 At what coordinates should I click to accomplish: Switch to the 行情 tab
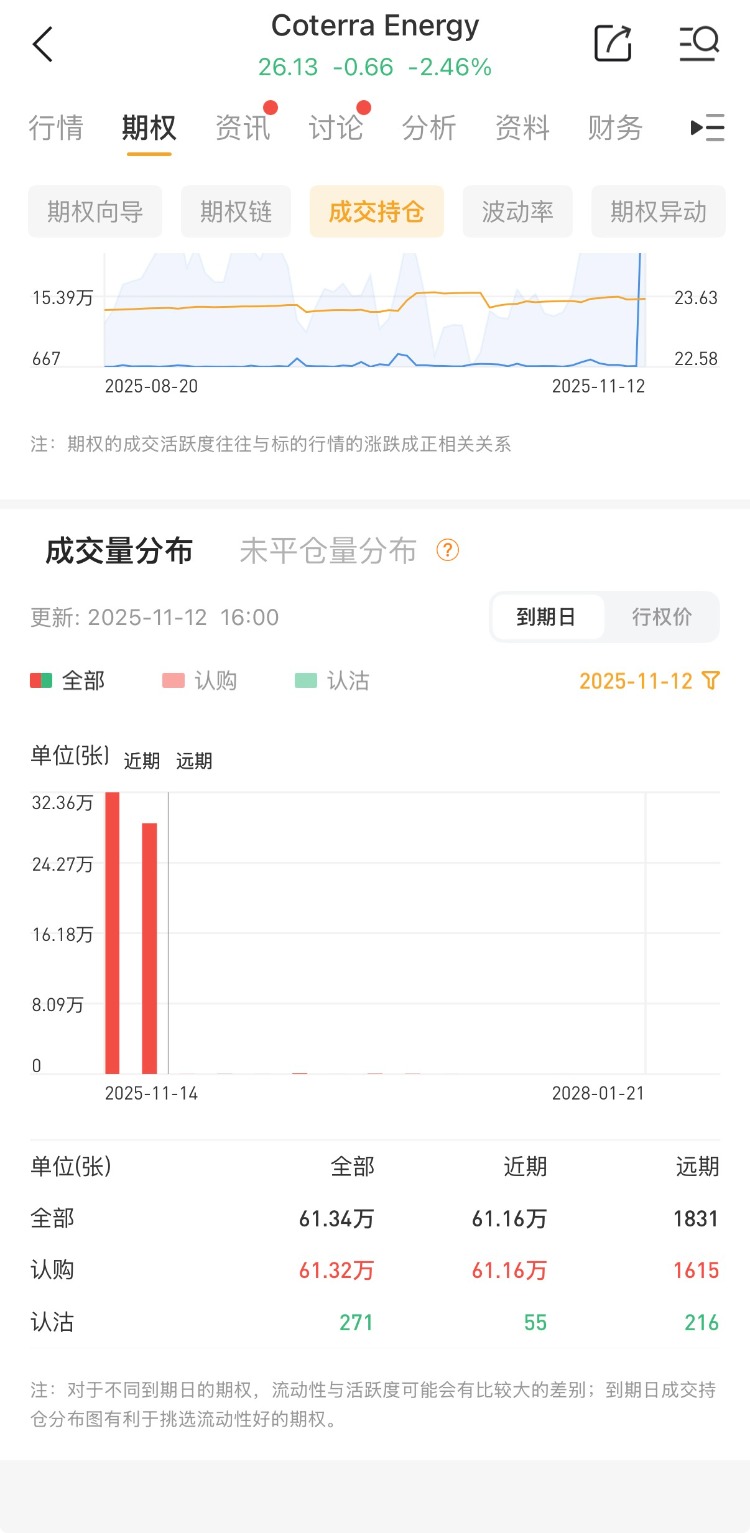[x=56, y=128]
